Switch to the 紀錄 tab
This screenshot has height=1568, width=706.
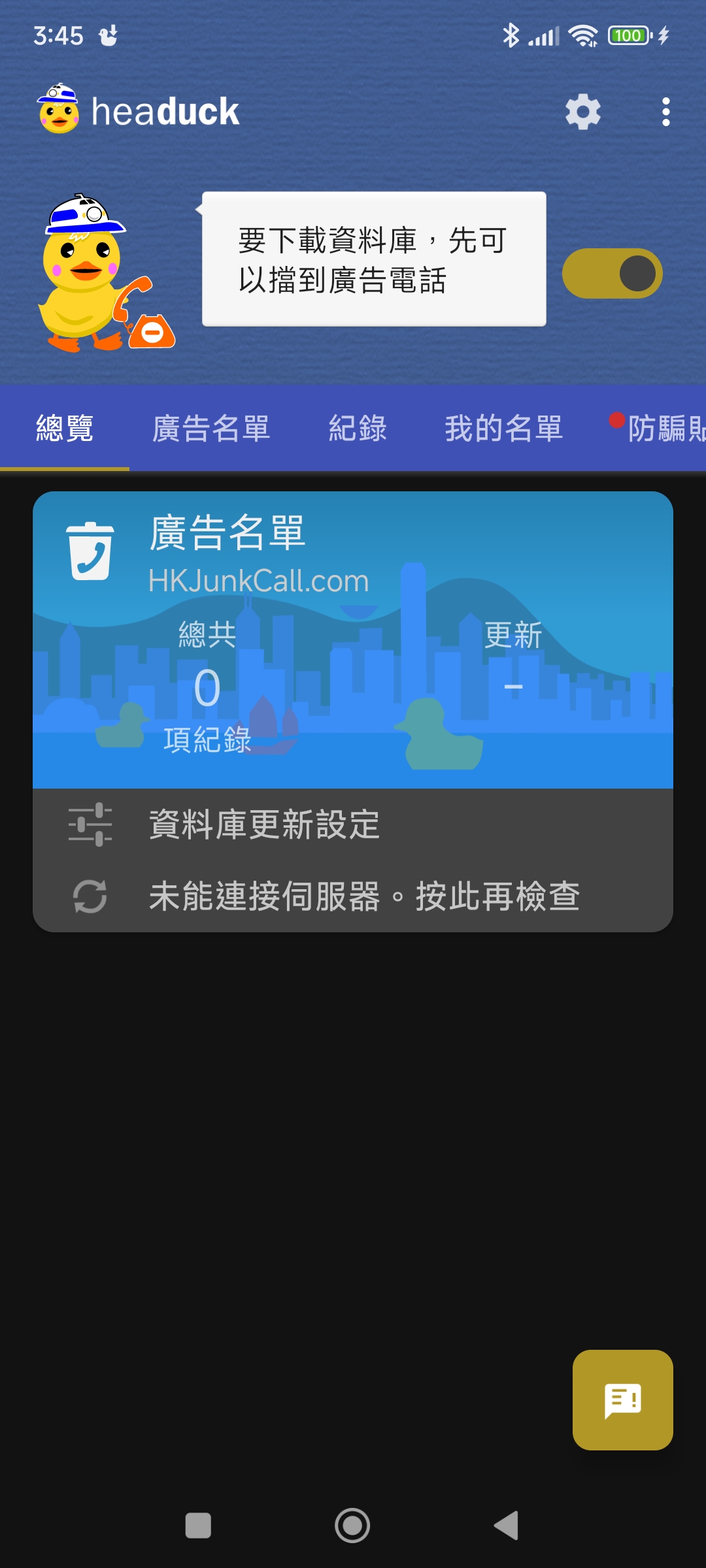(x=358, y=429)
